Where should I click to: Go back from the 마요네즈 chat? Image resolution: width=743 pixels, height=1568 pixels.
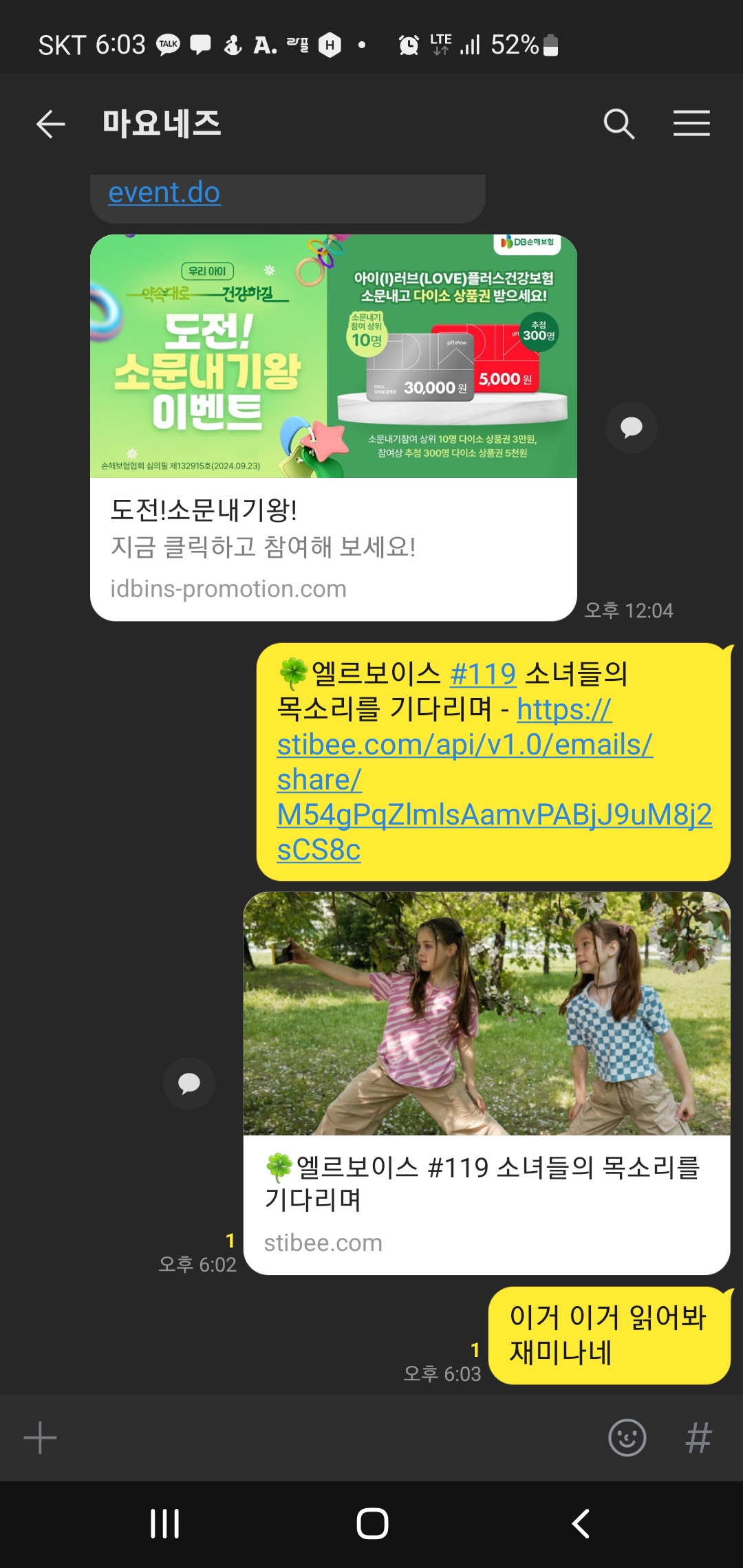click(50, 124)
